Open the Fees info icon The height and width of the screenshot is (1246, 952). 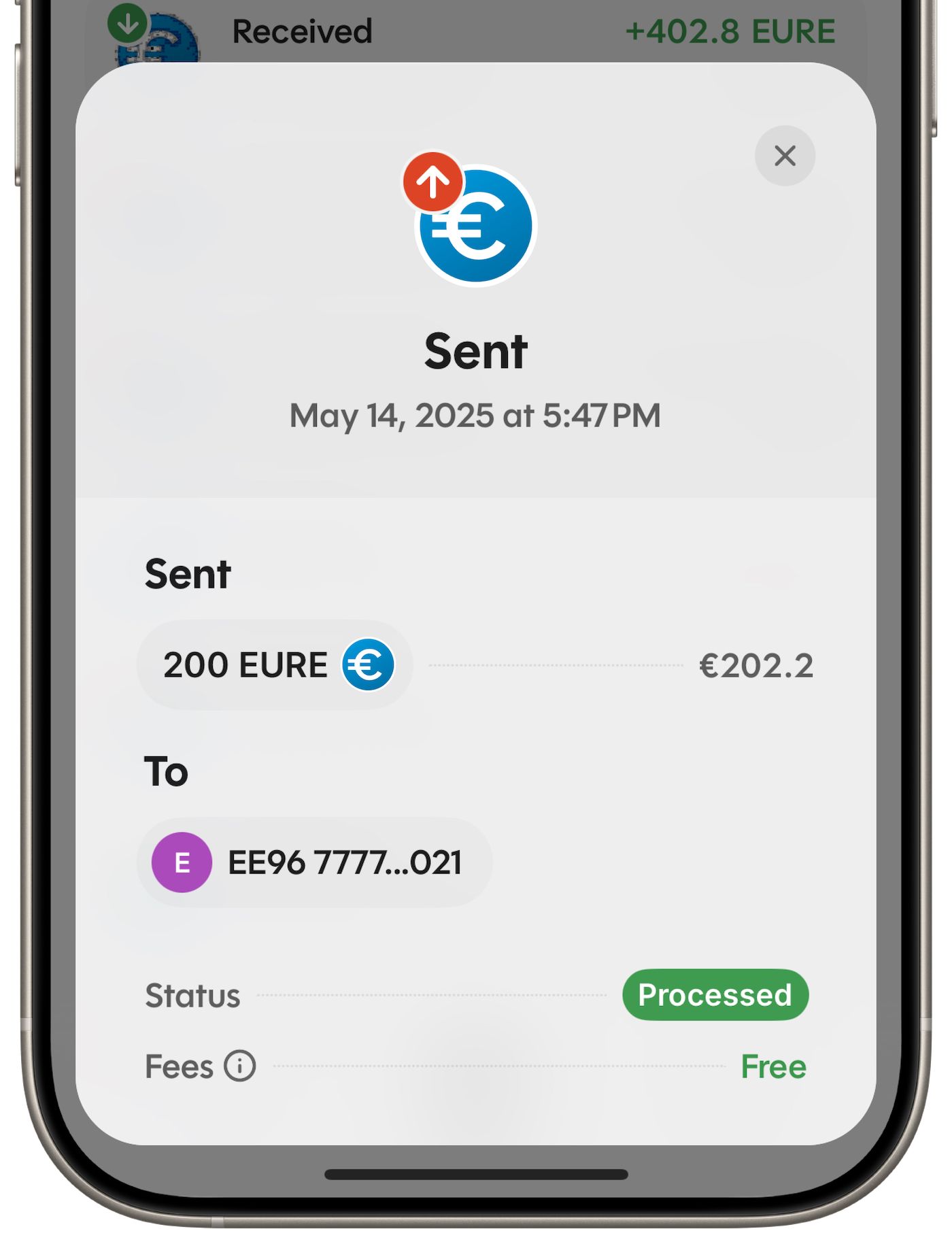point(240,1066)
